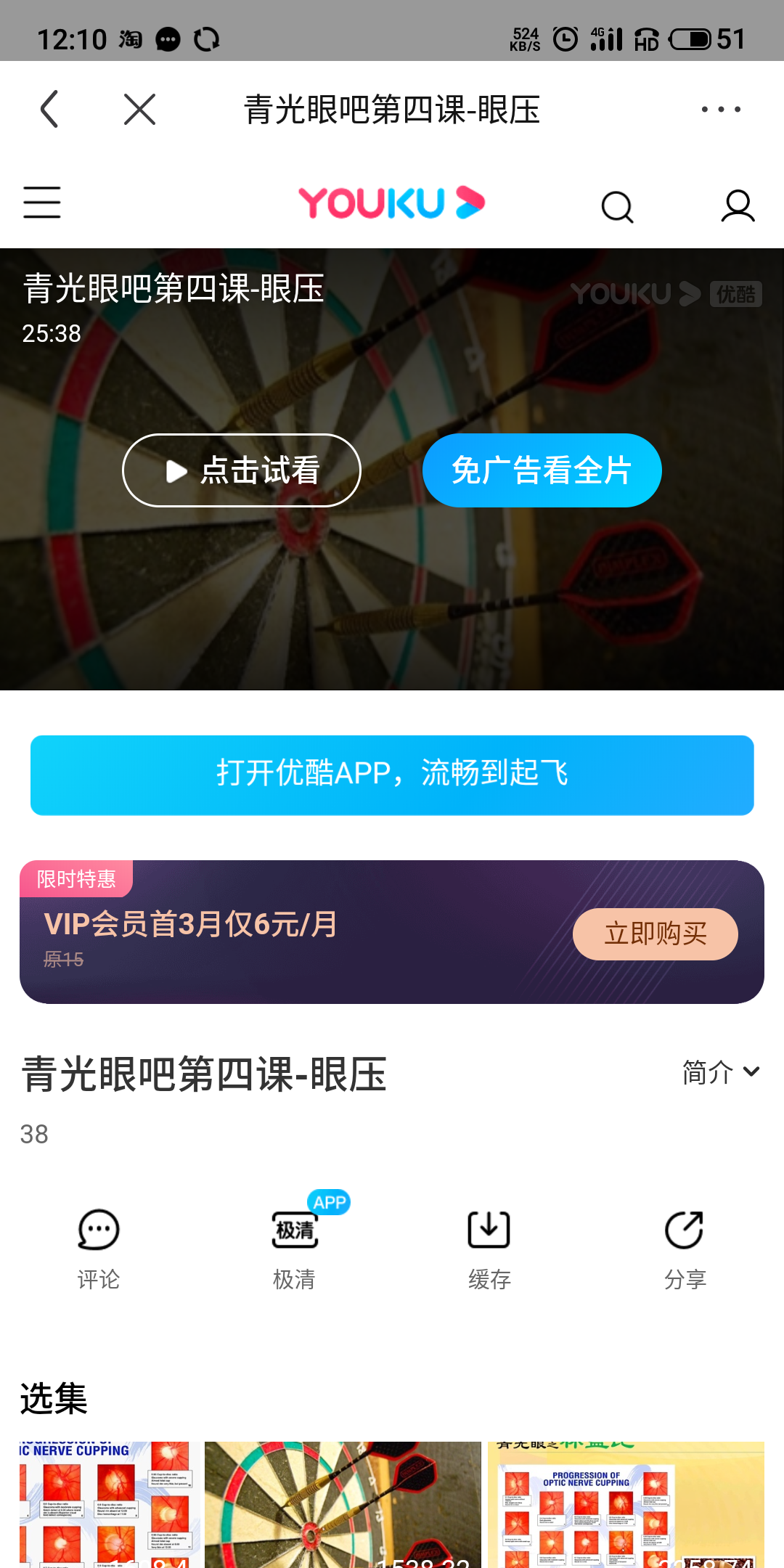Go back using the top-left arrow
The image size is (784, 1568).
[x=49, y=110]
